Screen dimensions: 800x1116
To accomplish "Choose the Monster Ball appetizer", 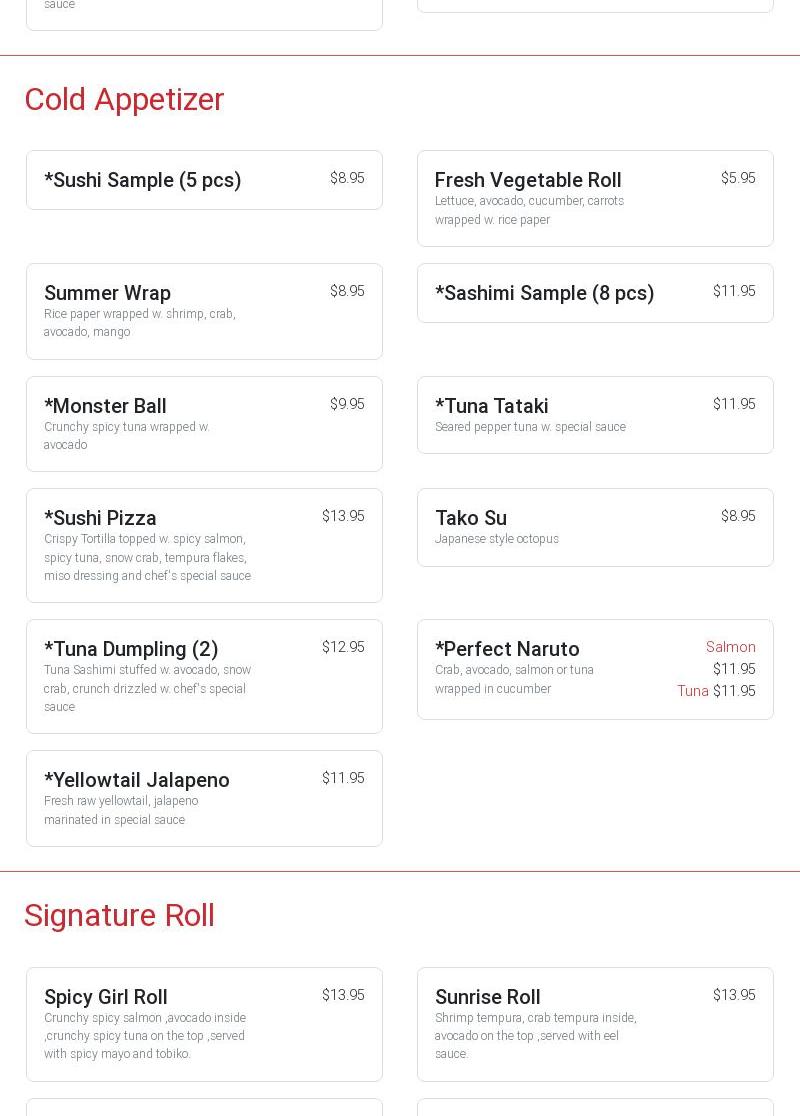I will coord(204,424).
